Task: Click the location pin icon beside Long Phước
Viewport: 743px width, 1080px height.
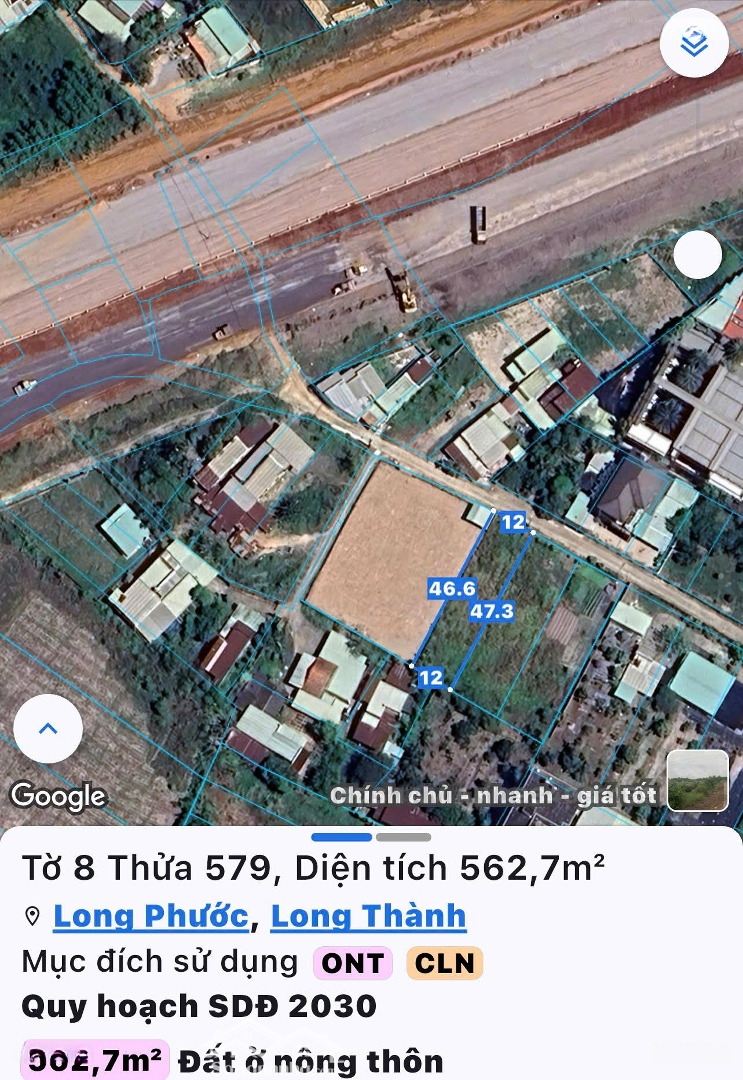Action: (32, 915)
